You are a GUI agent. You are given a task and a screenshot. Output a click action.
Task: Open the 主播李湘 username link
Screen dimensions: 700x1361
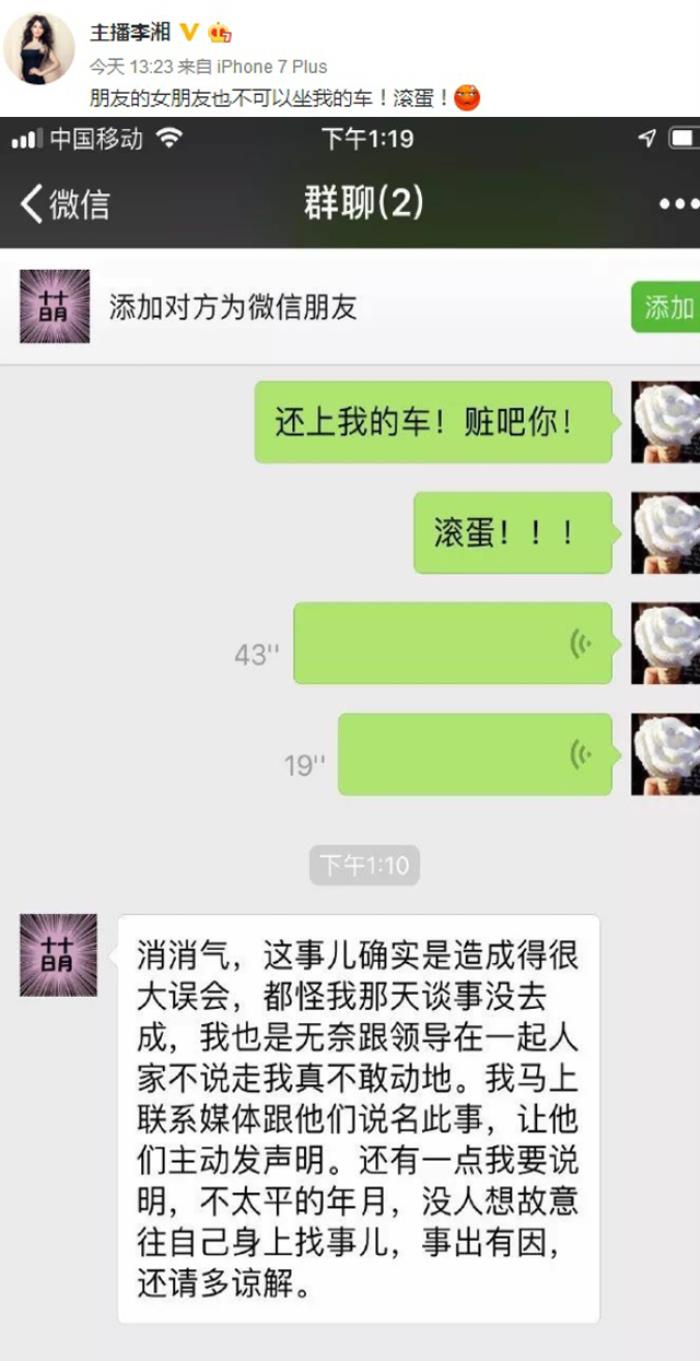[x=130, y=33]
